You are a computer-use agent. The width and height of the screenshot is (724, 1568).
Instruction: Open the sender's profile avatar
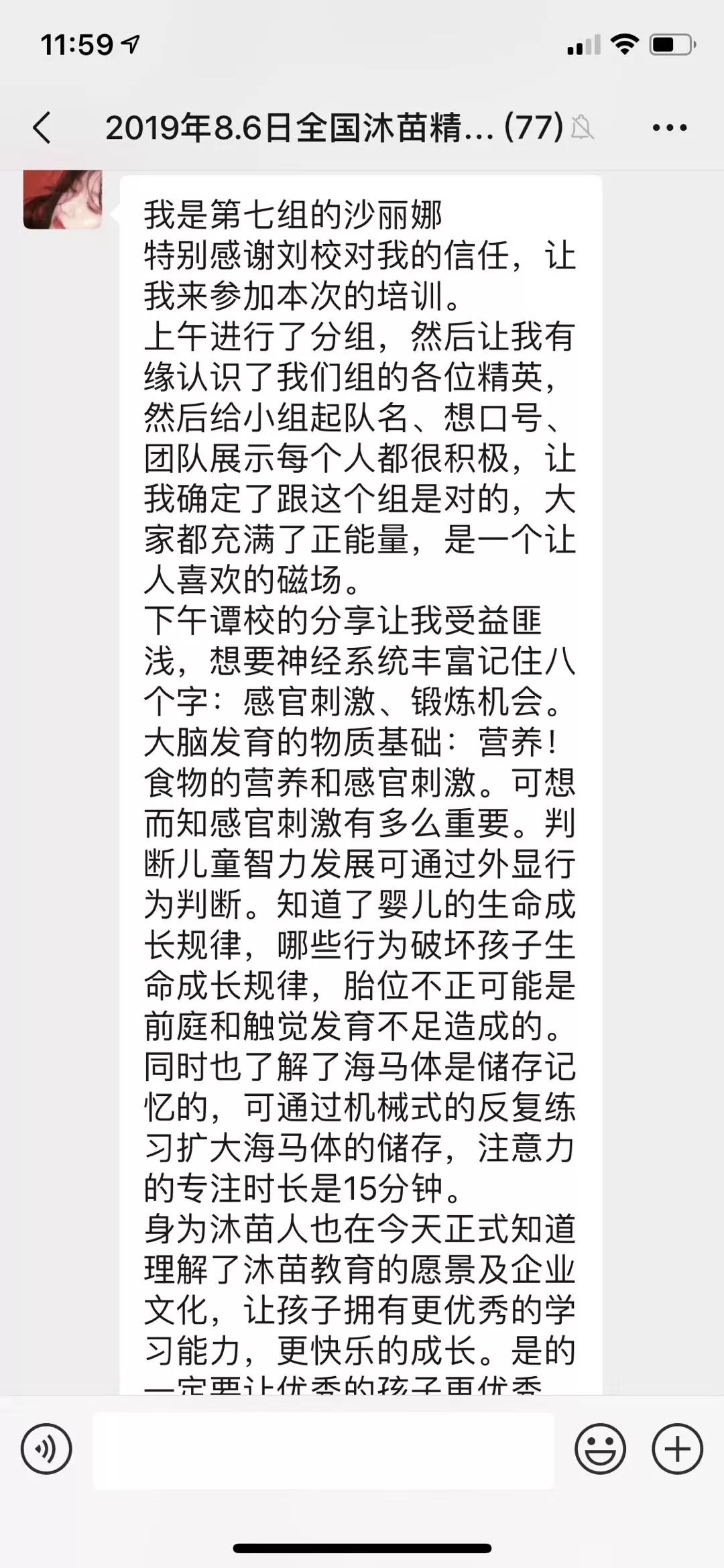(63, 199)
